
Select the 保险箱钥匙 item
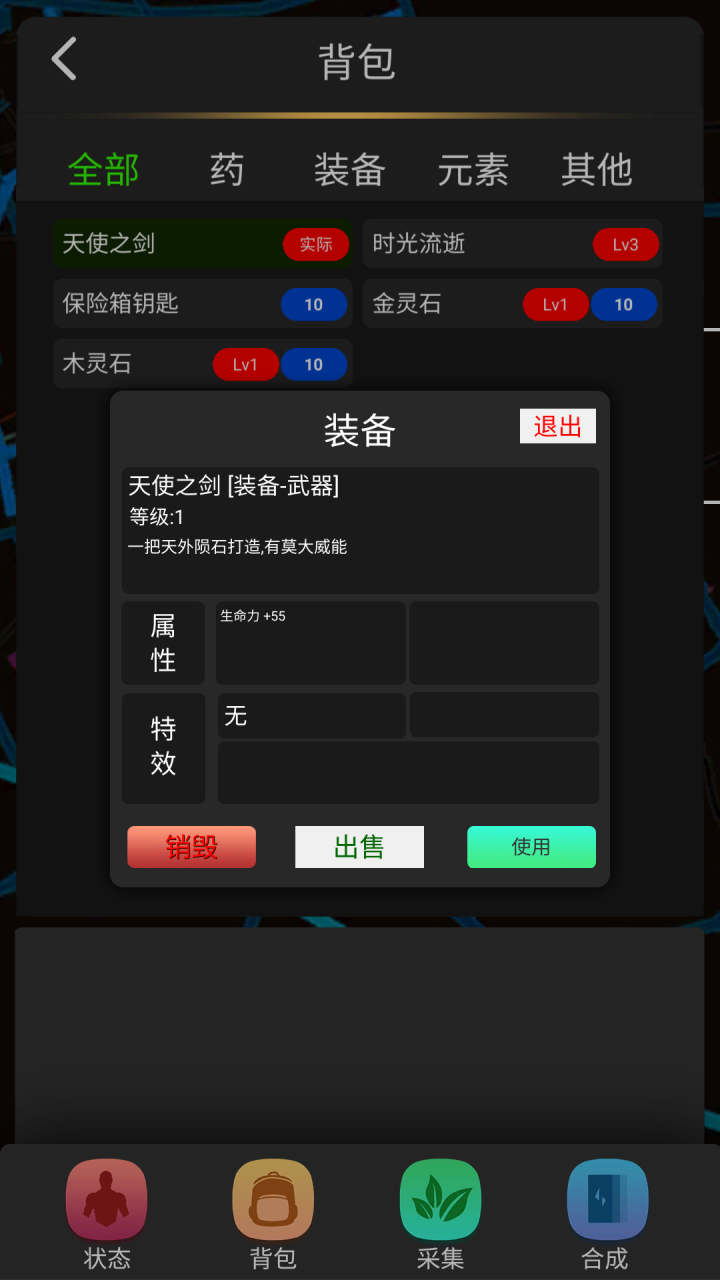[x=202, y=304]
